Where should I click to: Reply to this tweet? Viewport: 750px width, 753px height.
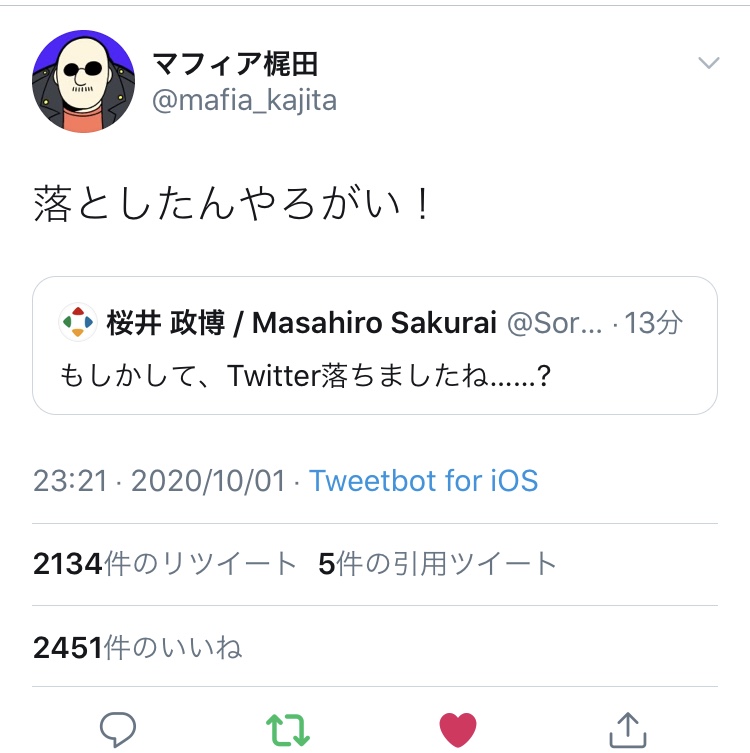(x=118, y=729)
